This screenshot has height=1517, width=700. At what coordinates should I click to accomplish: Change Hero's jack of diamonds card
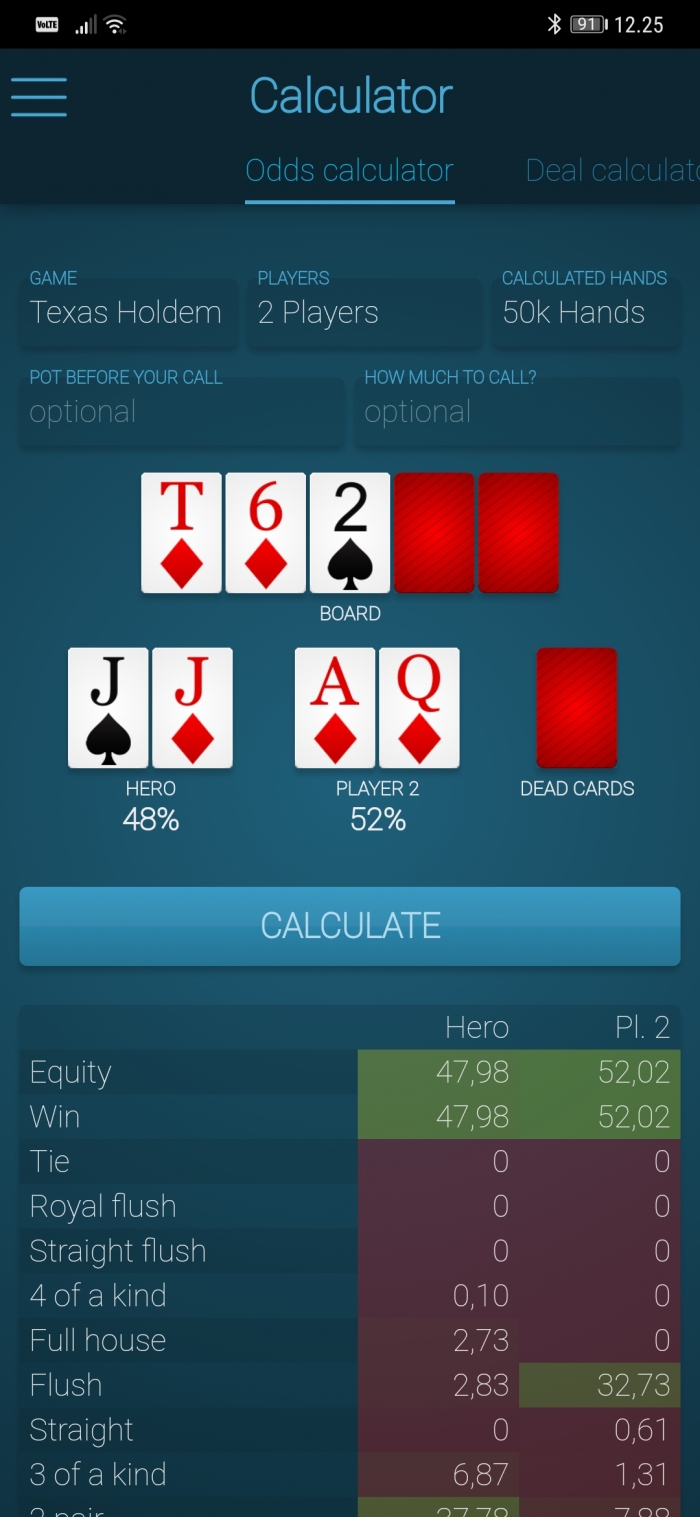tap(192, 708)
